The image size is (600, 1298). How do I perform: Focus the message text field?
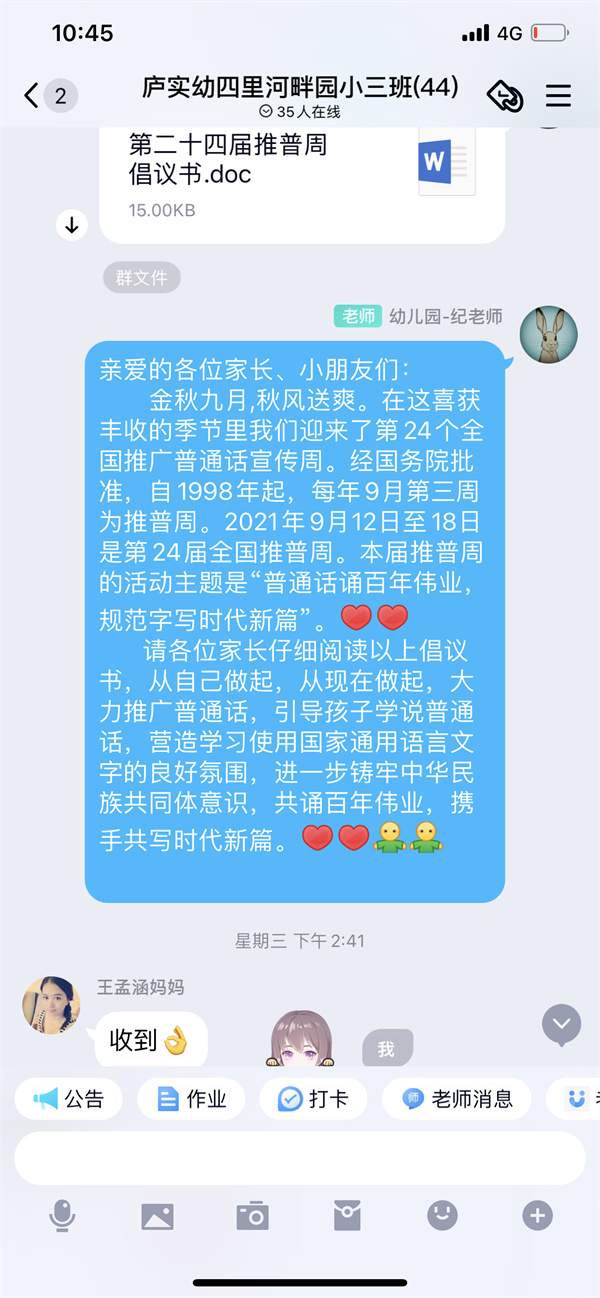[300, 1158]
